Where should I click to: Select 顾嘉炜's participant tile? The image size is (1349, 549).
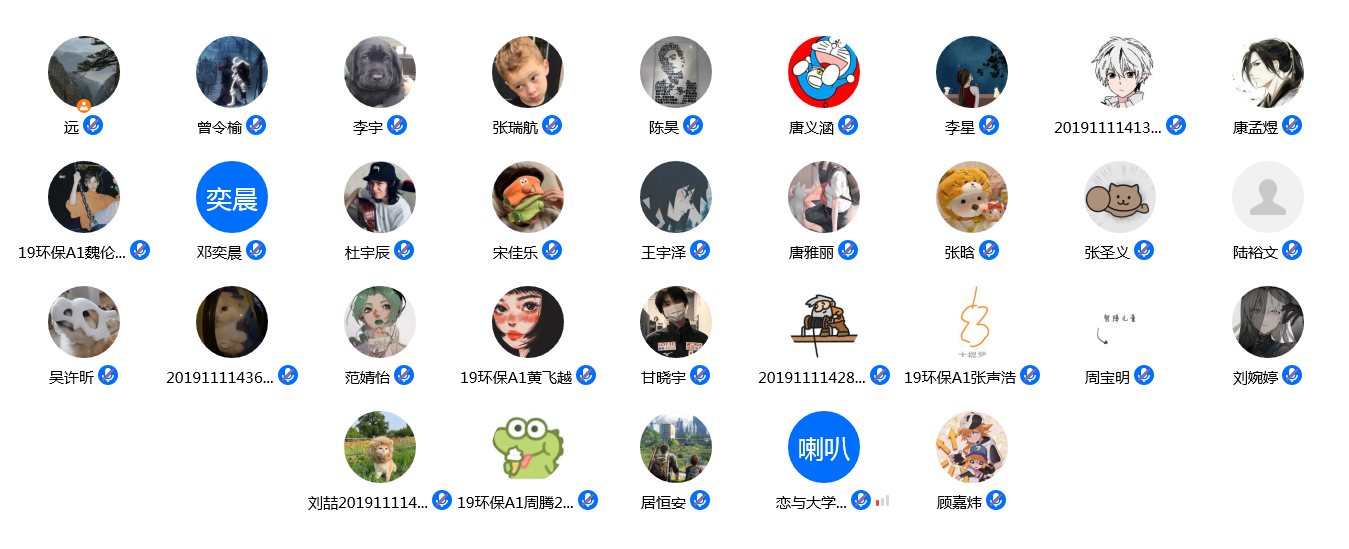tap(972, 448)
